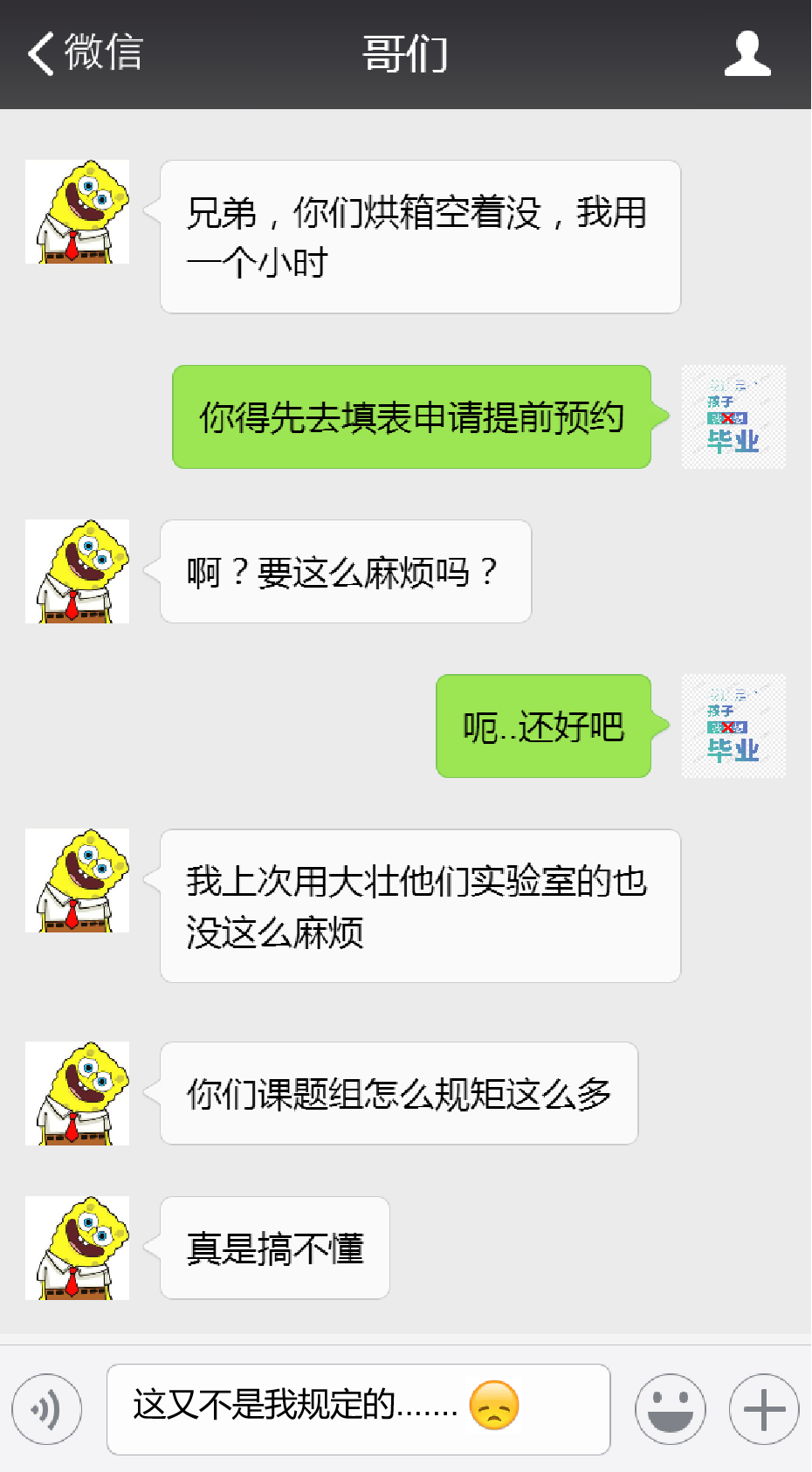Open the chat info profile icon
This screenshot has width=812, height=1472.
747,54
